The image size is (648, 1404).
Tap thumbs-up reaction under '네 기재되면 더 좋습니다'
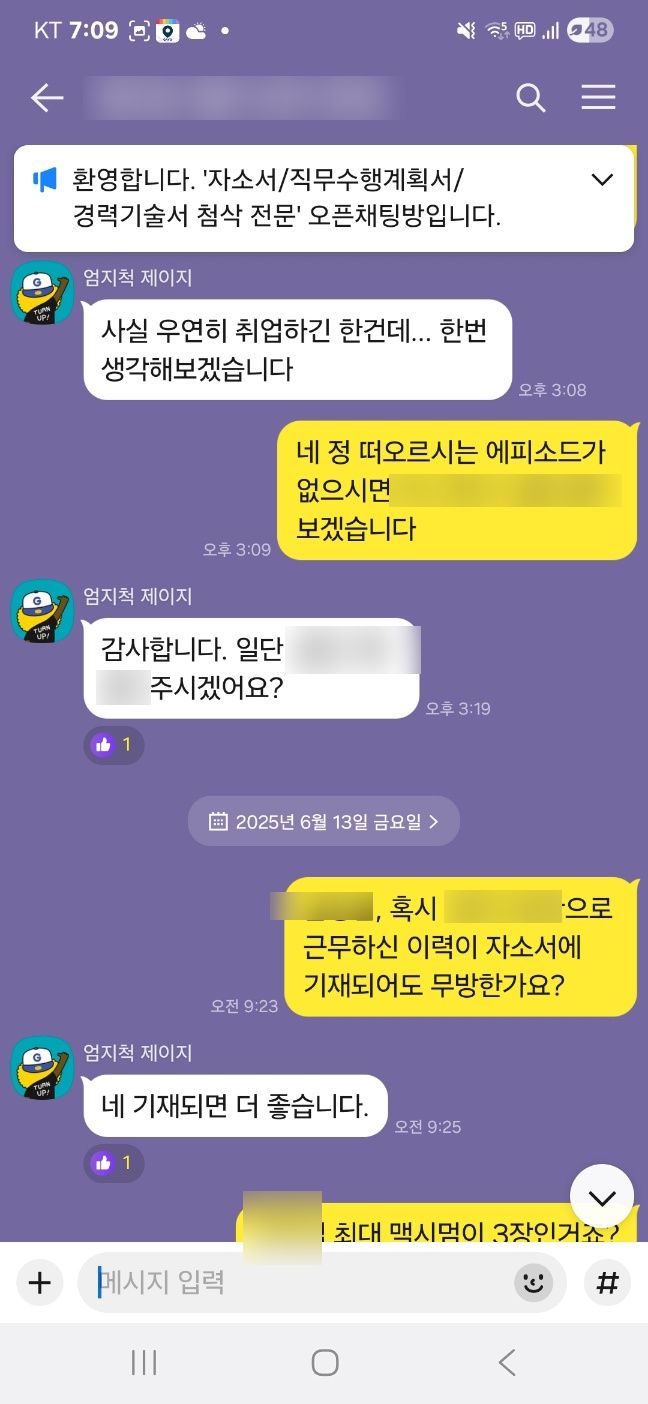coord(114,1163)
